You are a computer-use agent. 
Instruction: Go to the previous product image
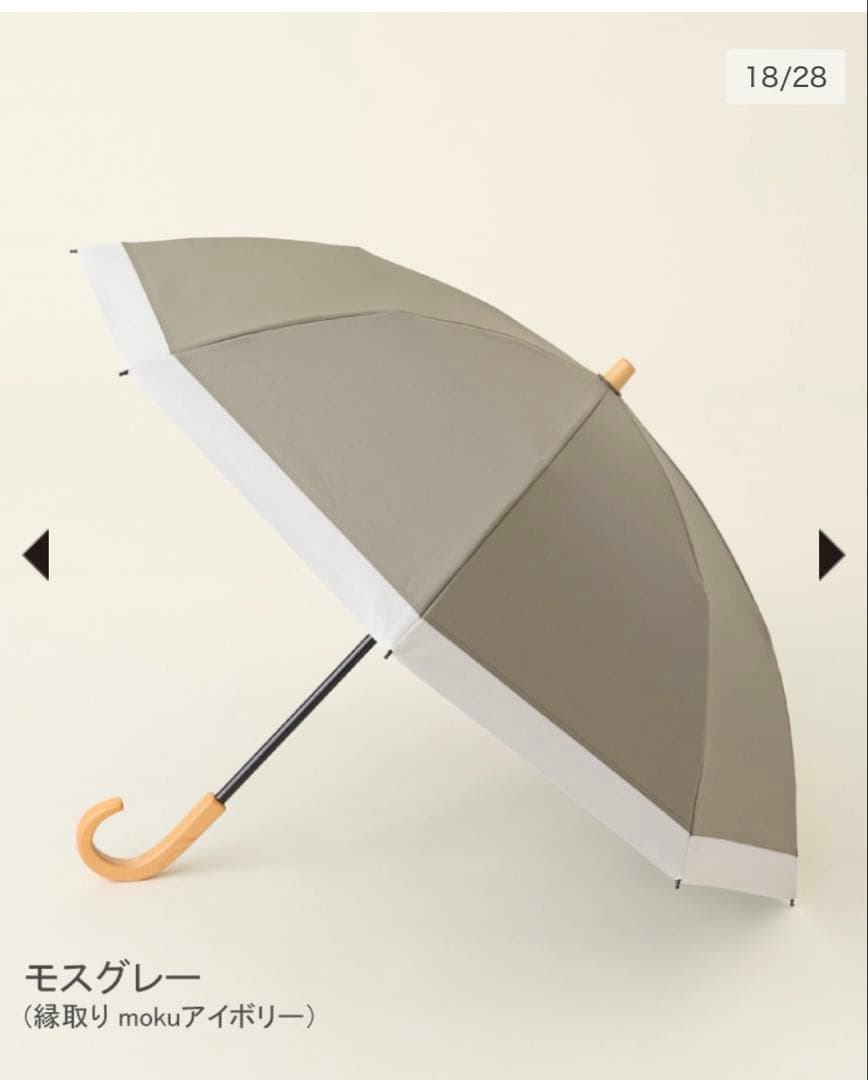click(36, 554)
